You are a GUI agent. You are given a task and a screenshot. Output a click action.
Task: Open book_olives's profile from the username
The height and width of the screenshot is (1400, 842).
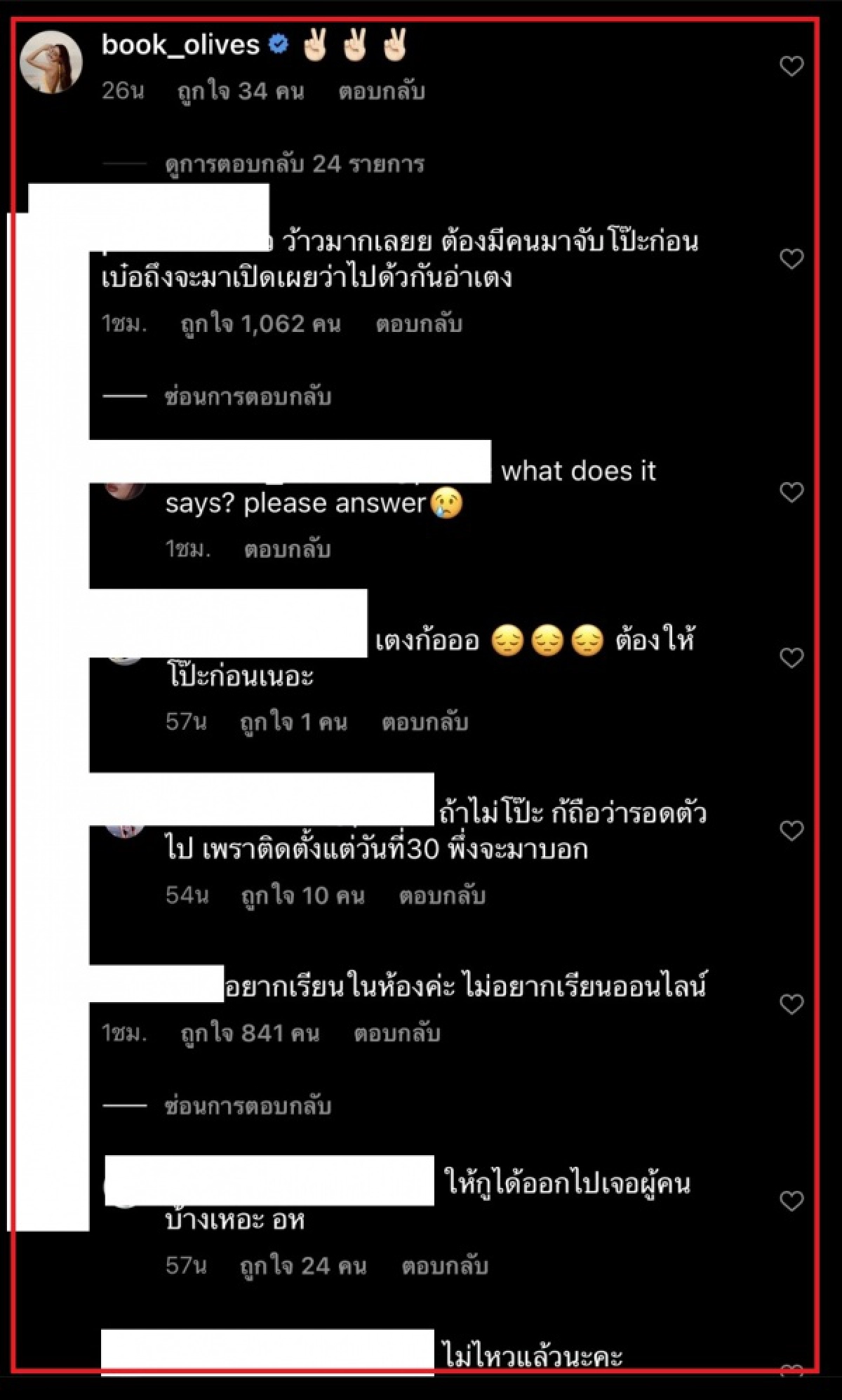(180, 46)
